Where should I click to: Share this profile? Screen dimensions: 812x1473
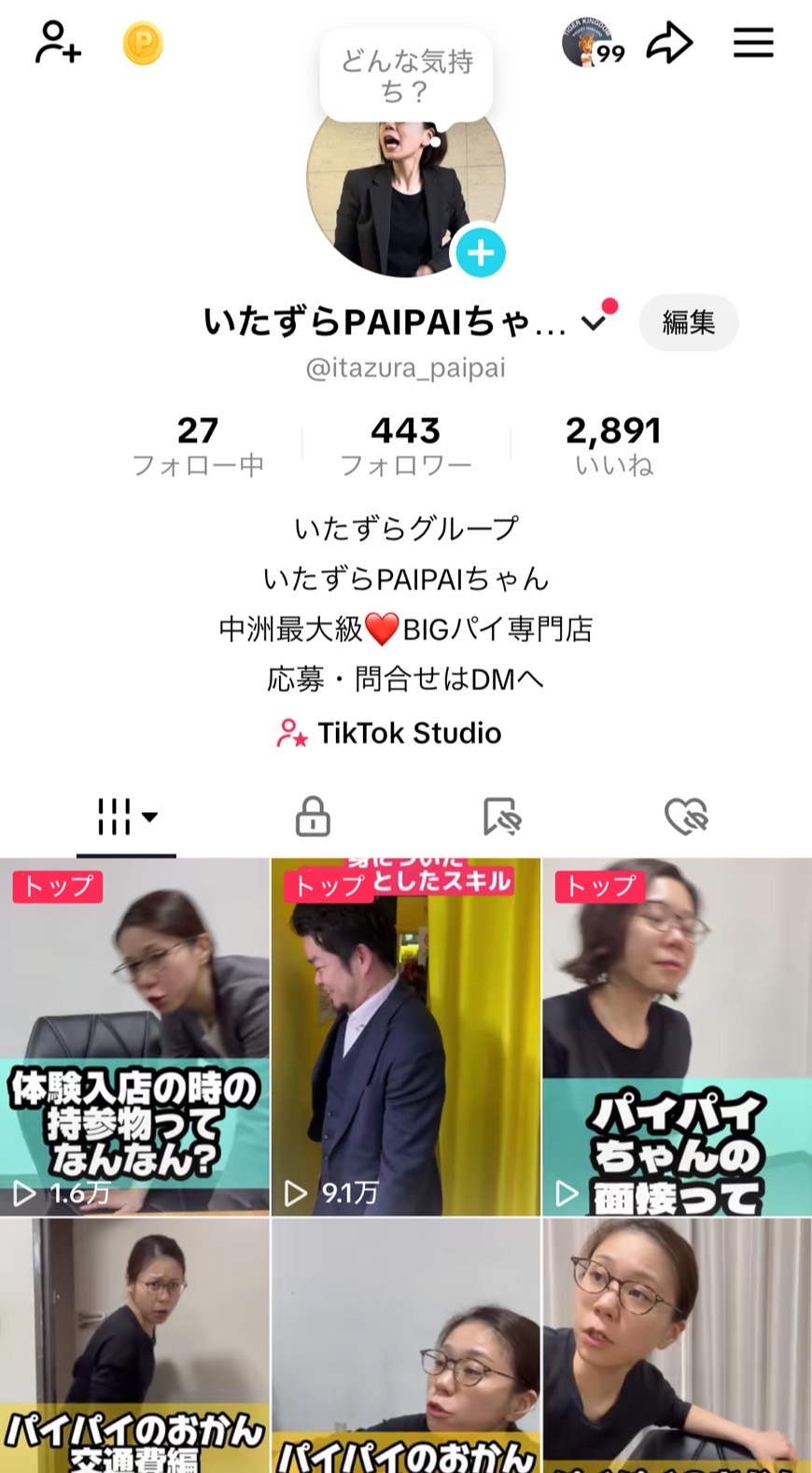point(669,43)
